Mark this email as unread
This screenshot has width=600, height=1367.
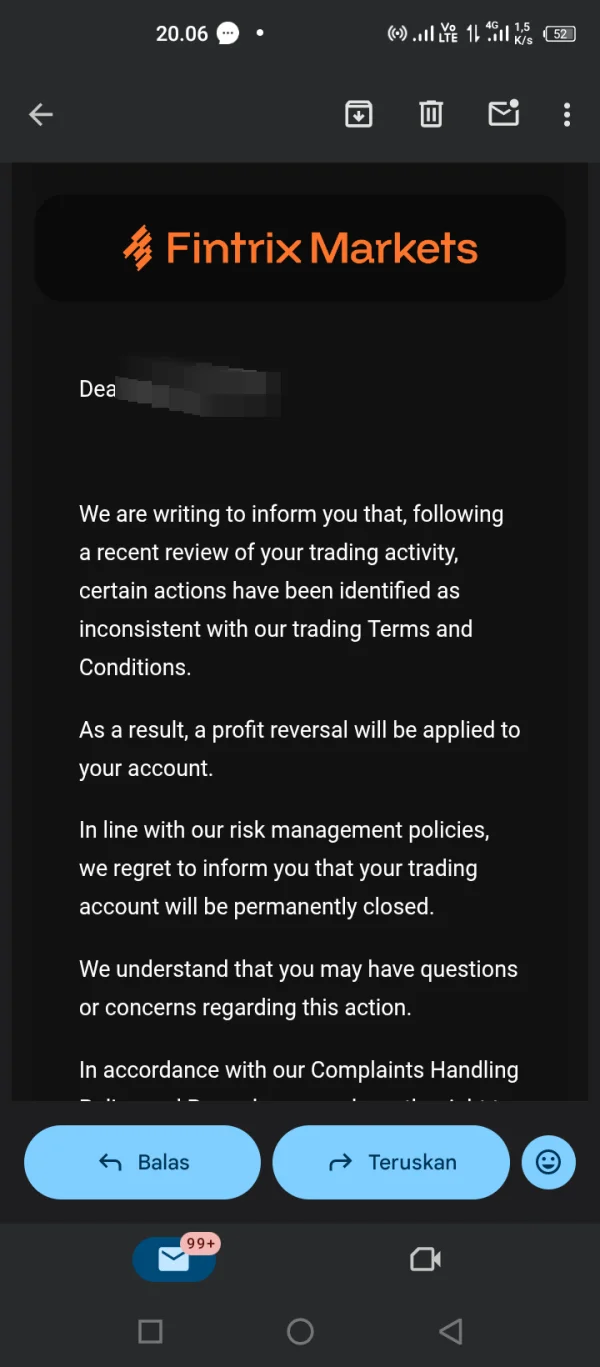coord(504,113)
